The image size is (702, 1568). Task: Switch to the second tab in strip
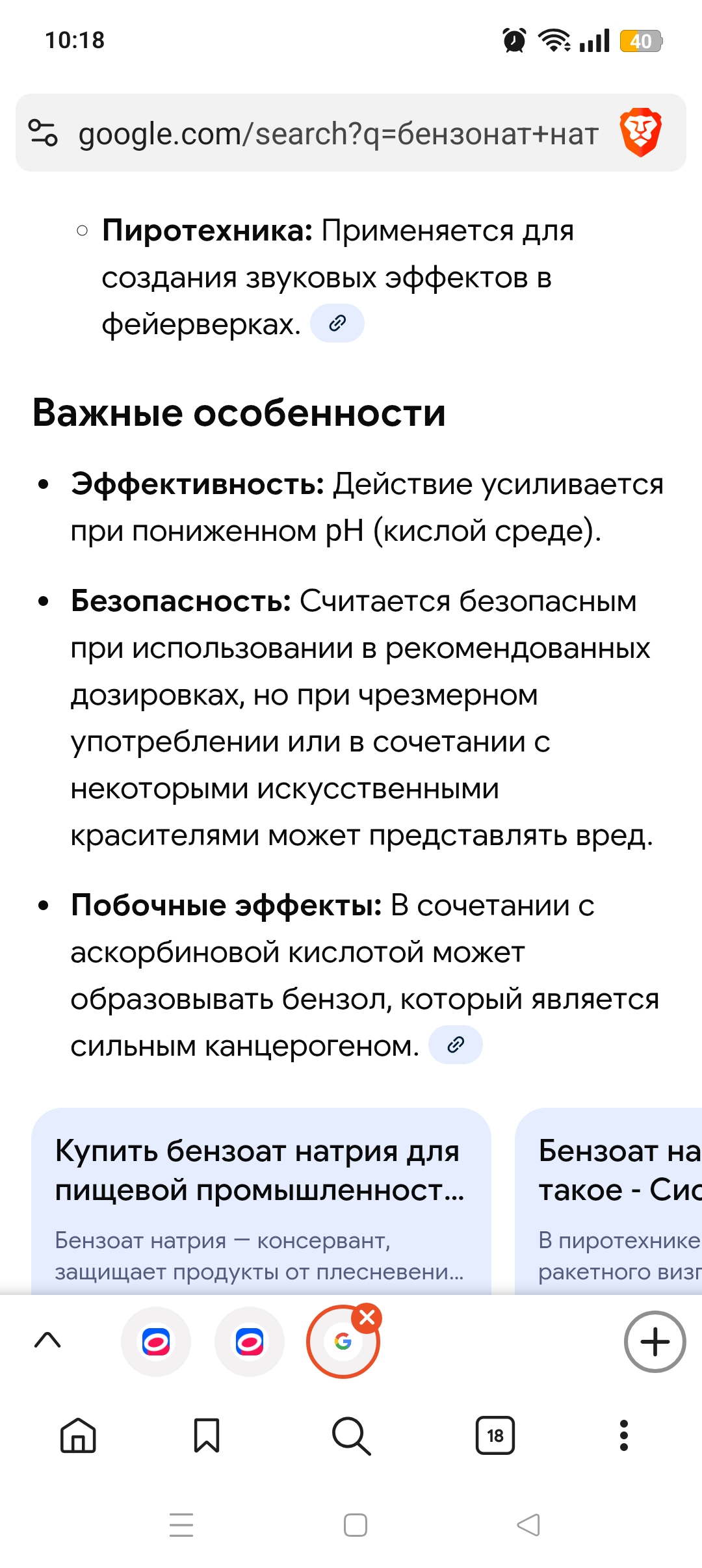[x=250, y=1342]
